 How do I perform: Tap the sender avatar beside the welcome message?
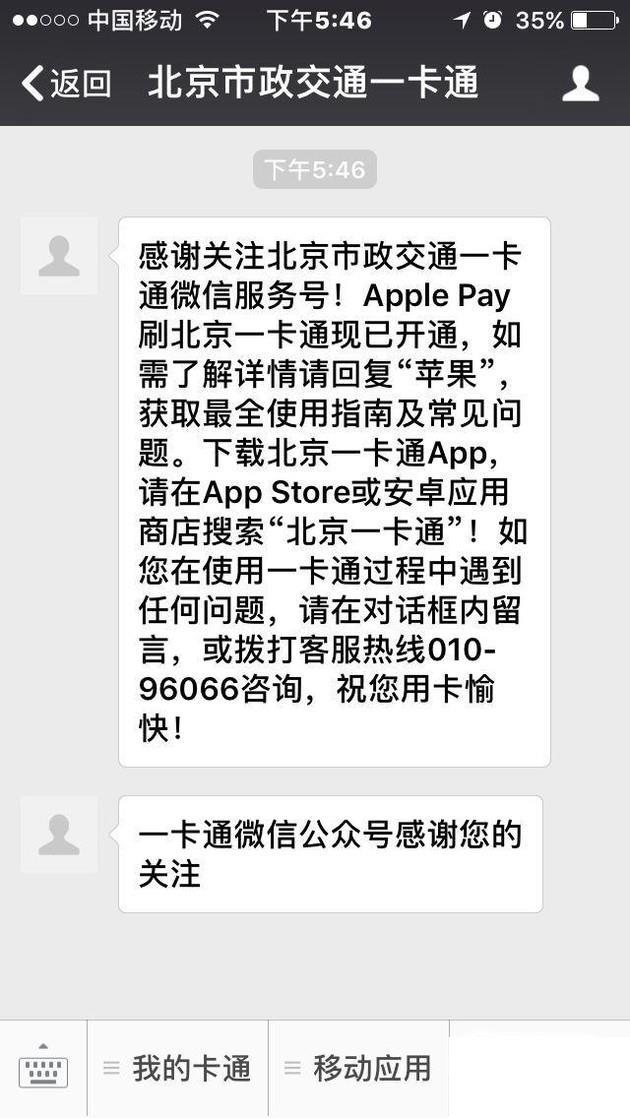tap(59, 255)
